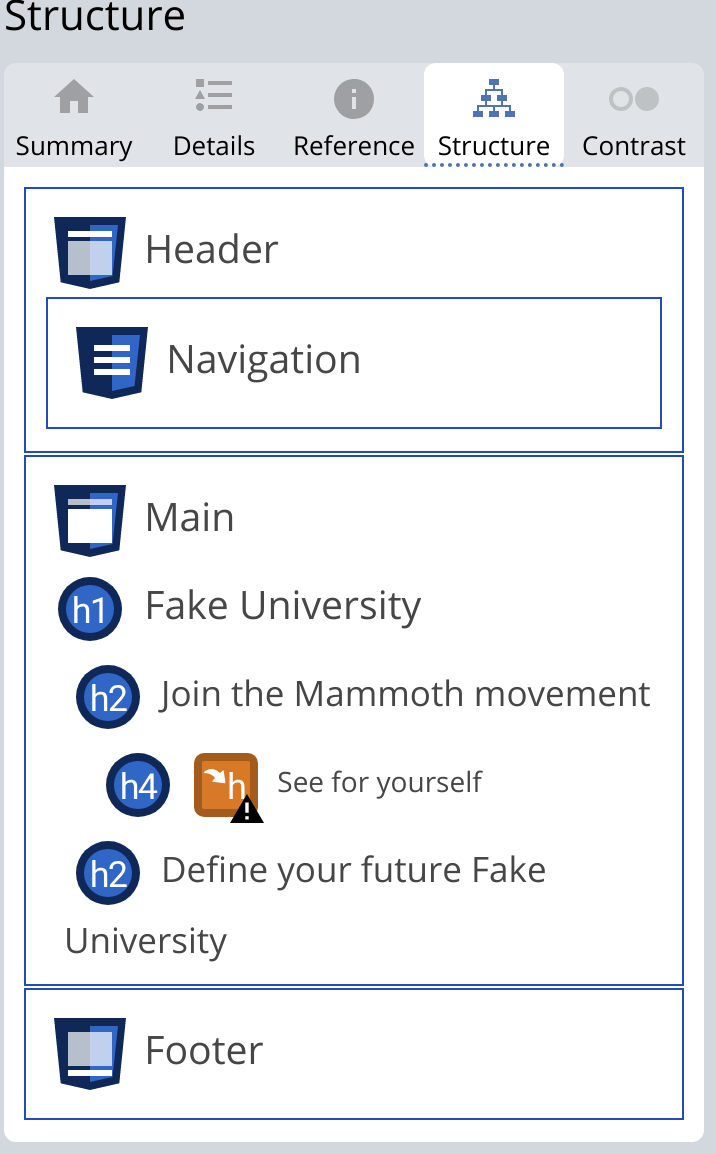Select the h1 Fake University heading
Screen dimensions: 716x1154
coord(240,608)
